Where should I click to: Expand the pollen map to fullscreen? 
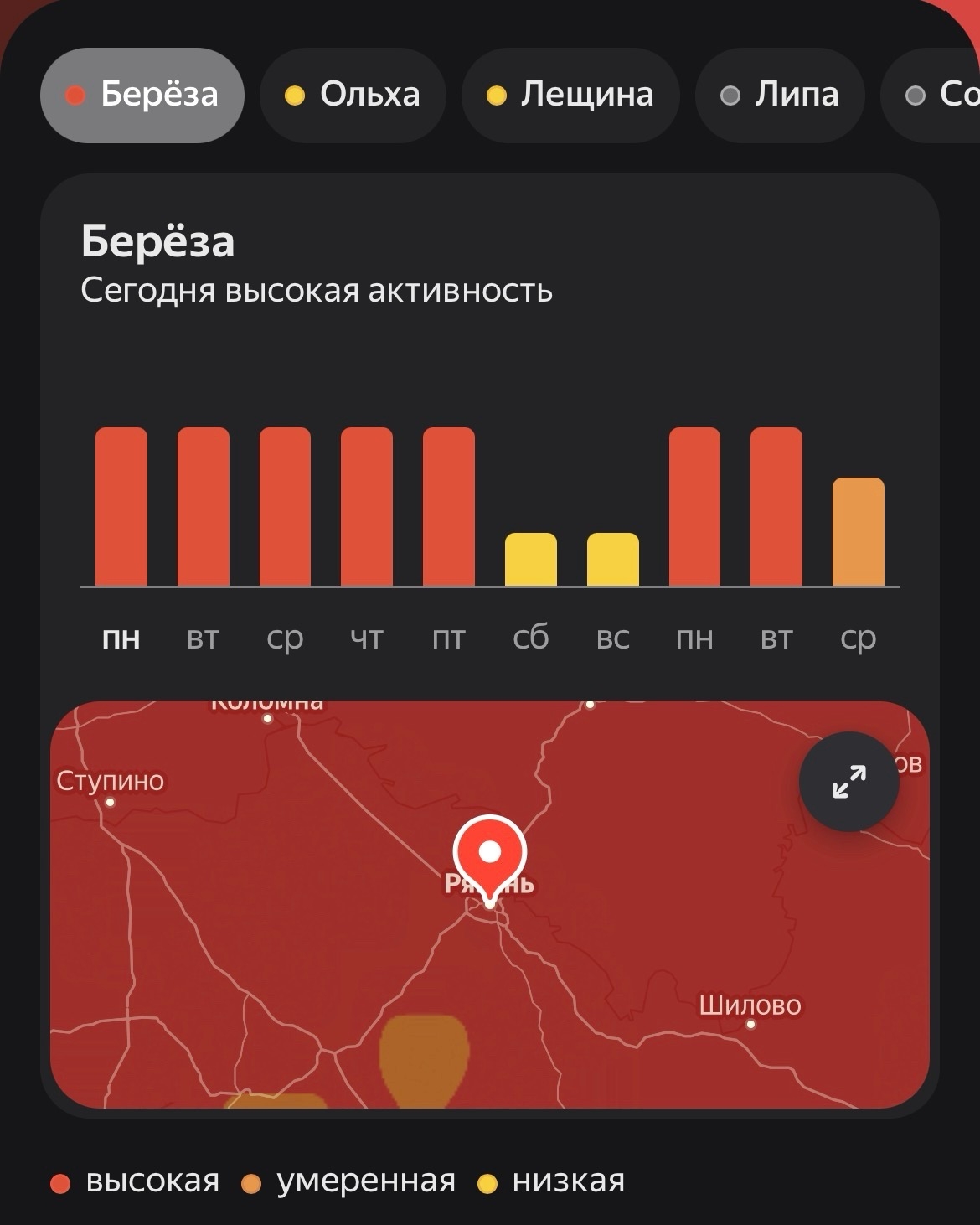pyautogui.click(x=849, y=782)
